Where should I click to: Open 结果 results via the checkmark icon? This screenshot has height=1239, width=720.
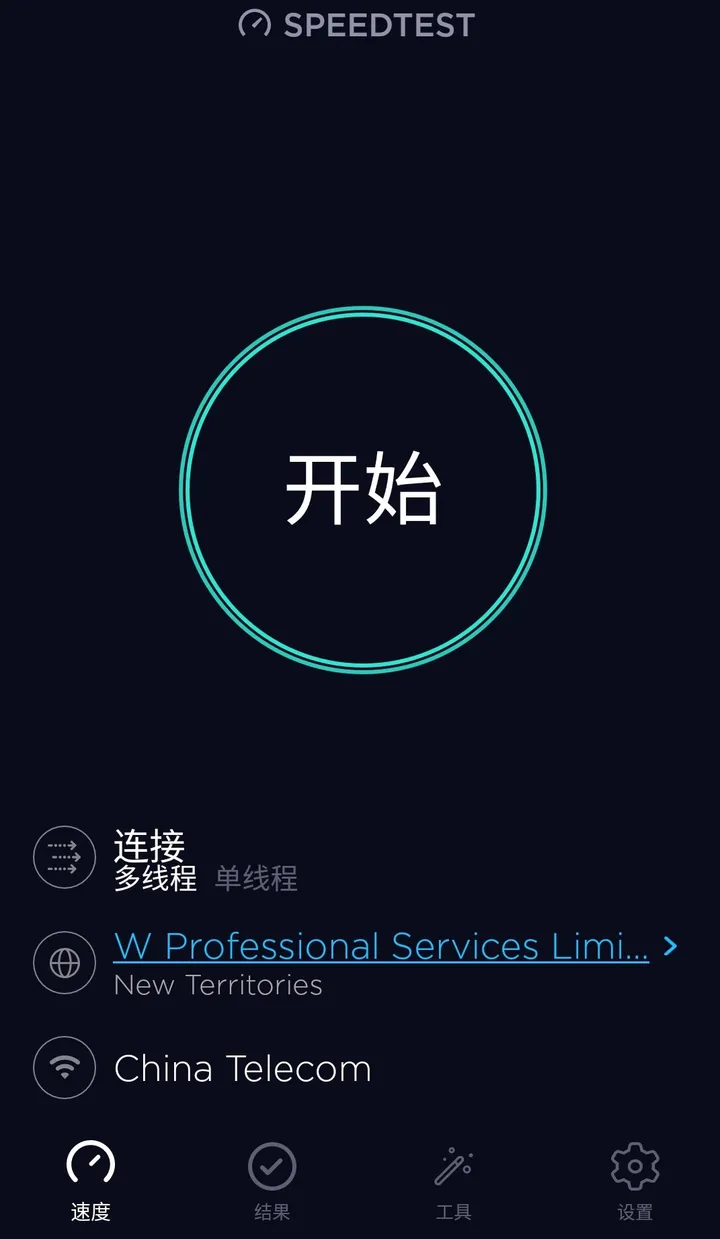[x=271, y=1165]
